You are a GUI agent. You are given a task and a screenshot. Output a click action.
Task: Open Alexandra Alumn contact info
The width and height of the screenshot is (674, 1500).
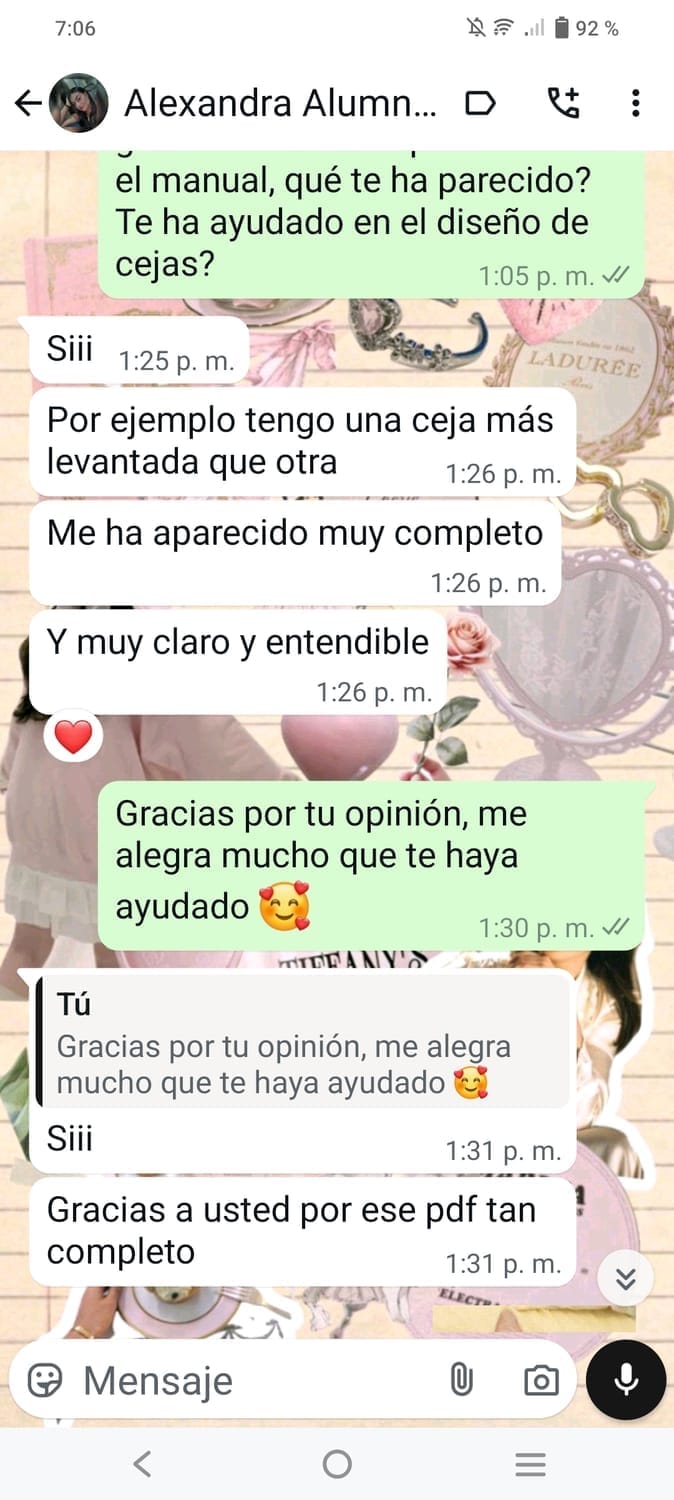[x=280, y=103]
